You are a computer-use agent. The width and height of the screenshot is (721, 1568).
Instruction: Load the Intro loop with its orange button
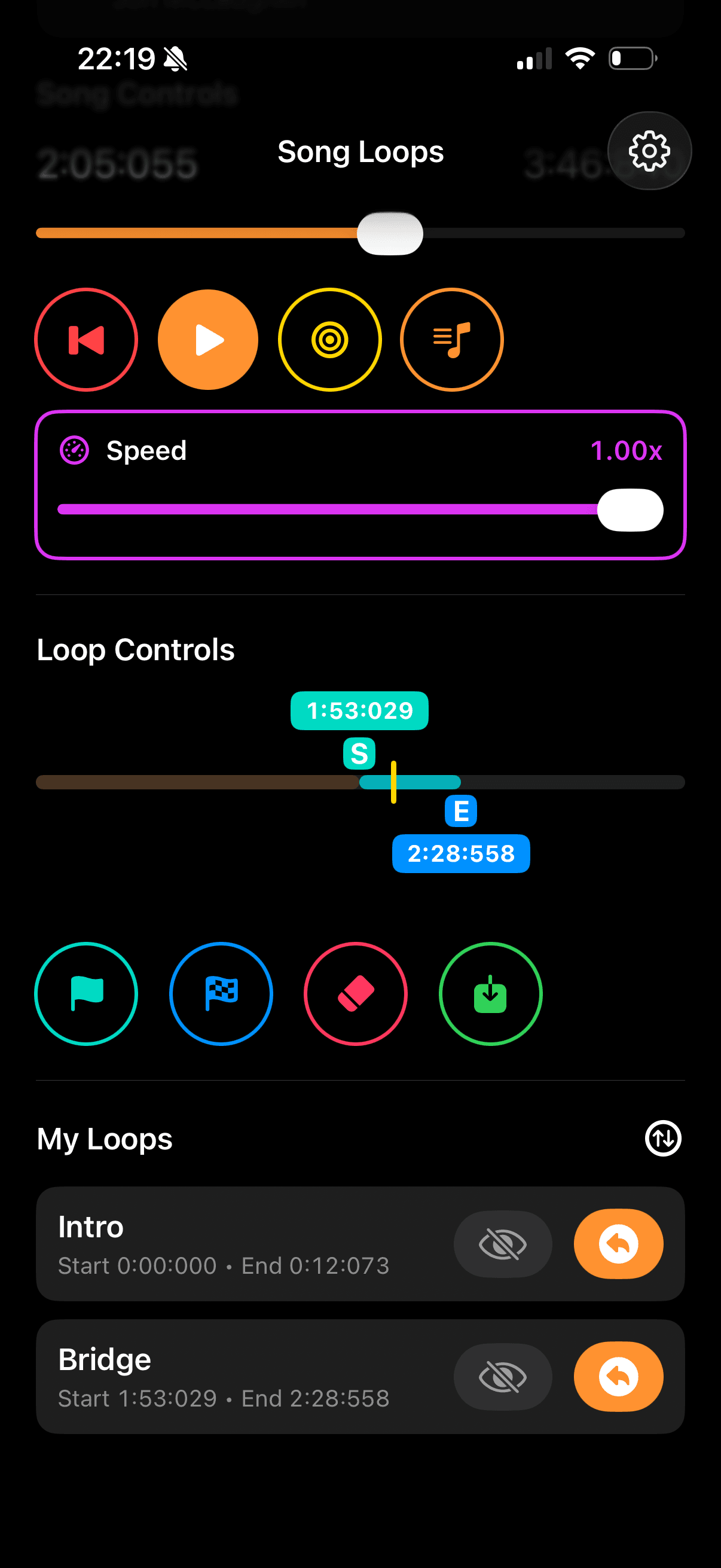tap(618, 1244)
